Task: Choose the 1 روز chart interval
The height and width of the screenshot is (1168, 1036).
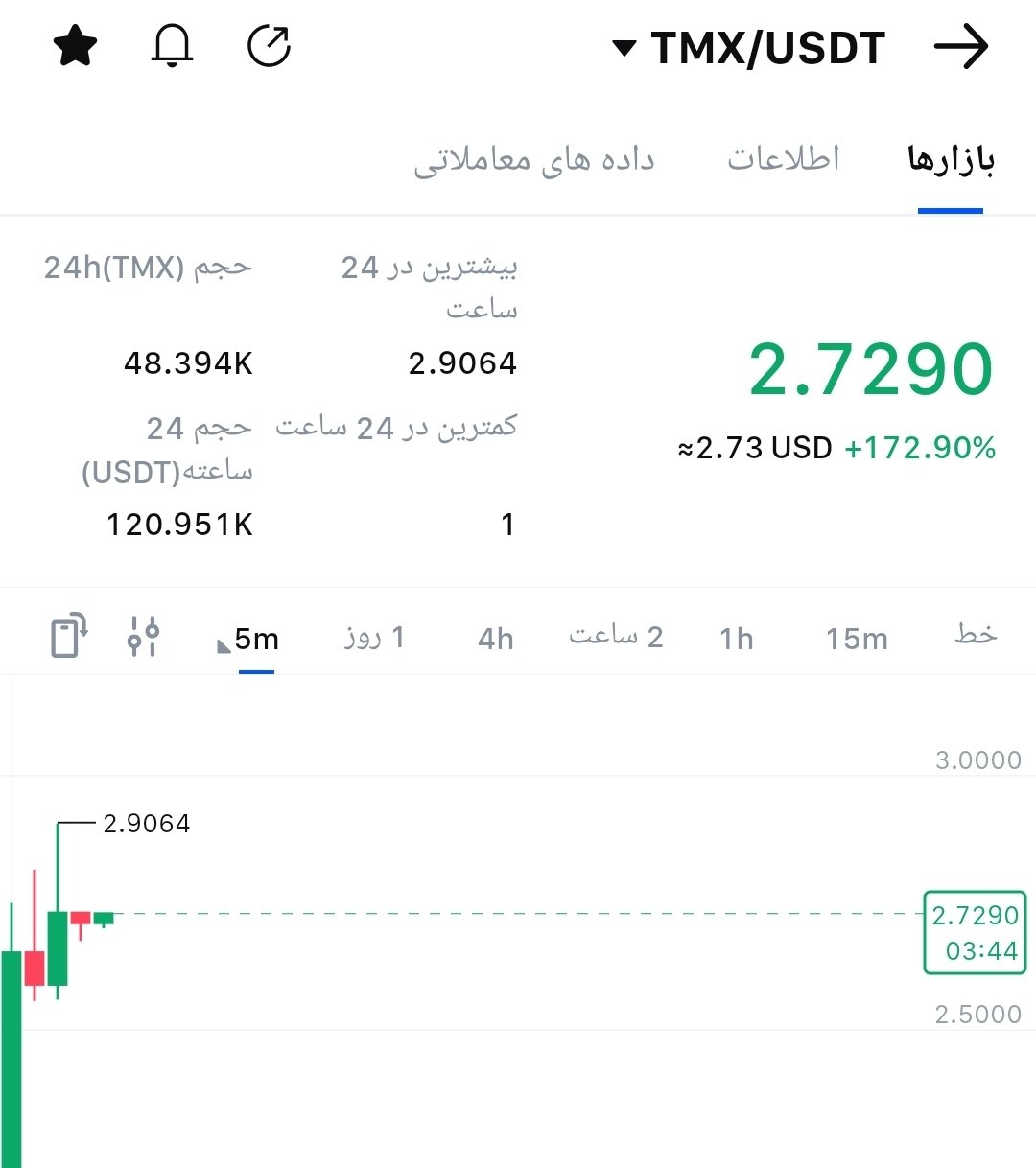Action: (375, 637)
